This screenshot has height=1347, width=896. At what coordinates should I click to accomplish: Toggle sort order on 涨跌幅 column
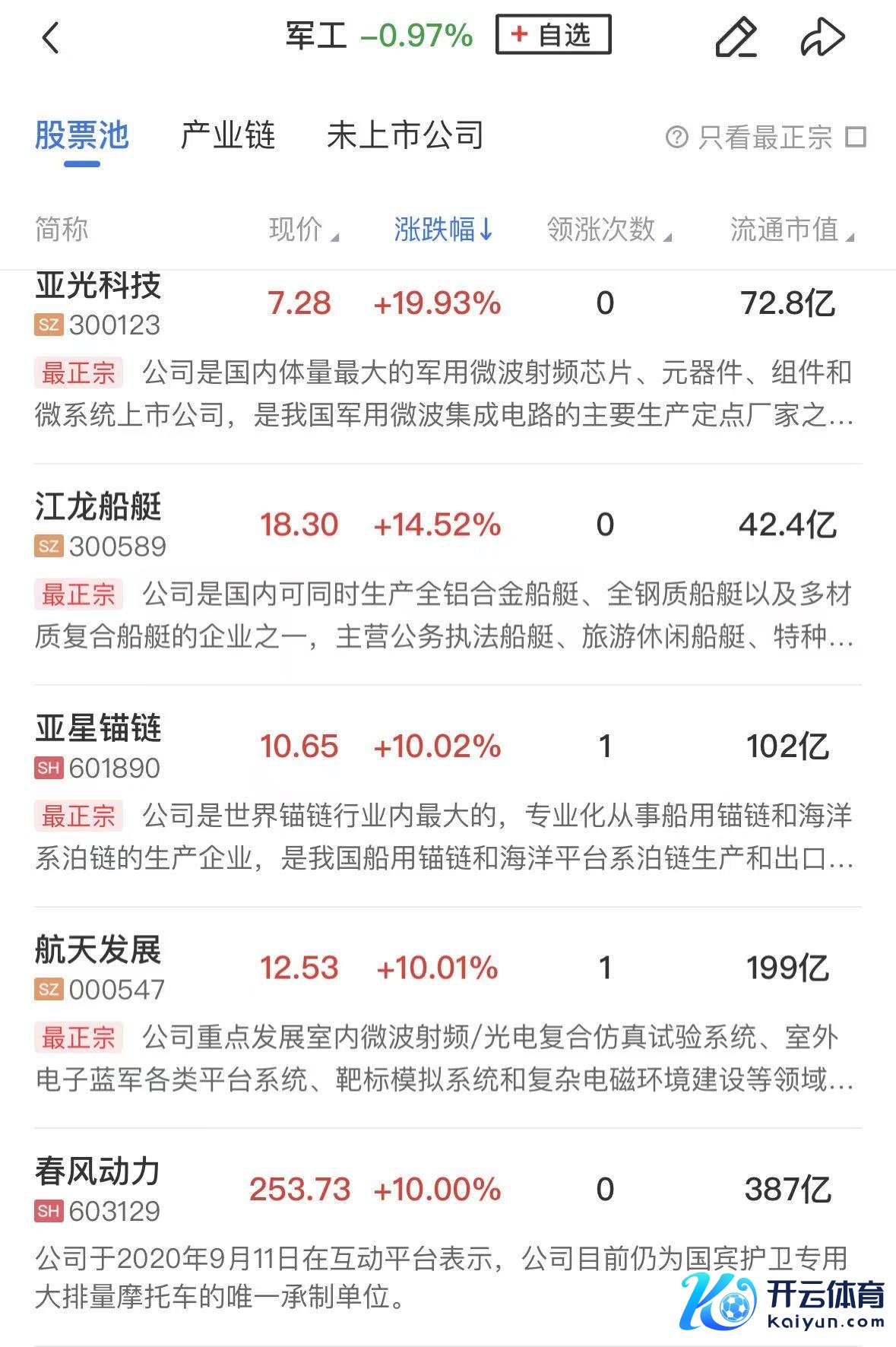tap(443, 230)
